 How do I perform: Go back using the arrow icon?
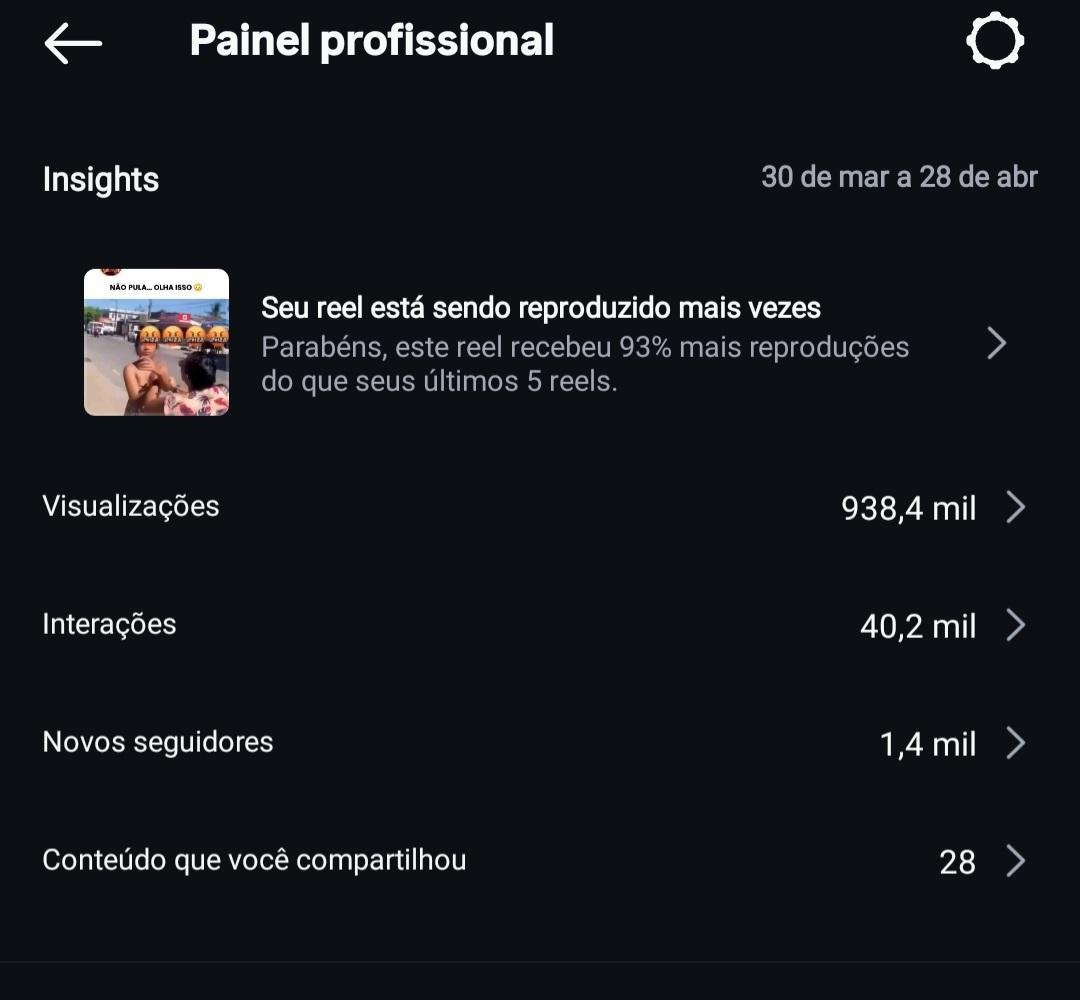tap(73, 43)
